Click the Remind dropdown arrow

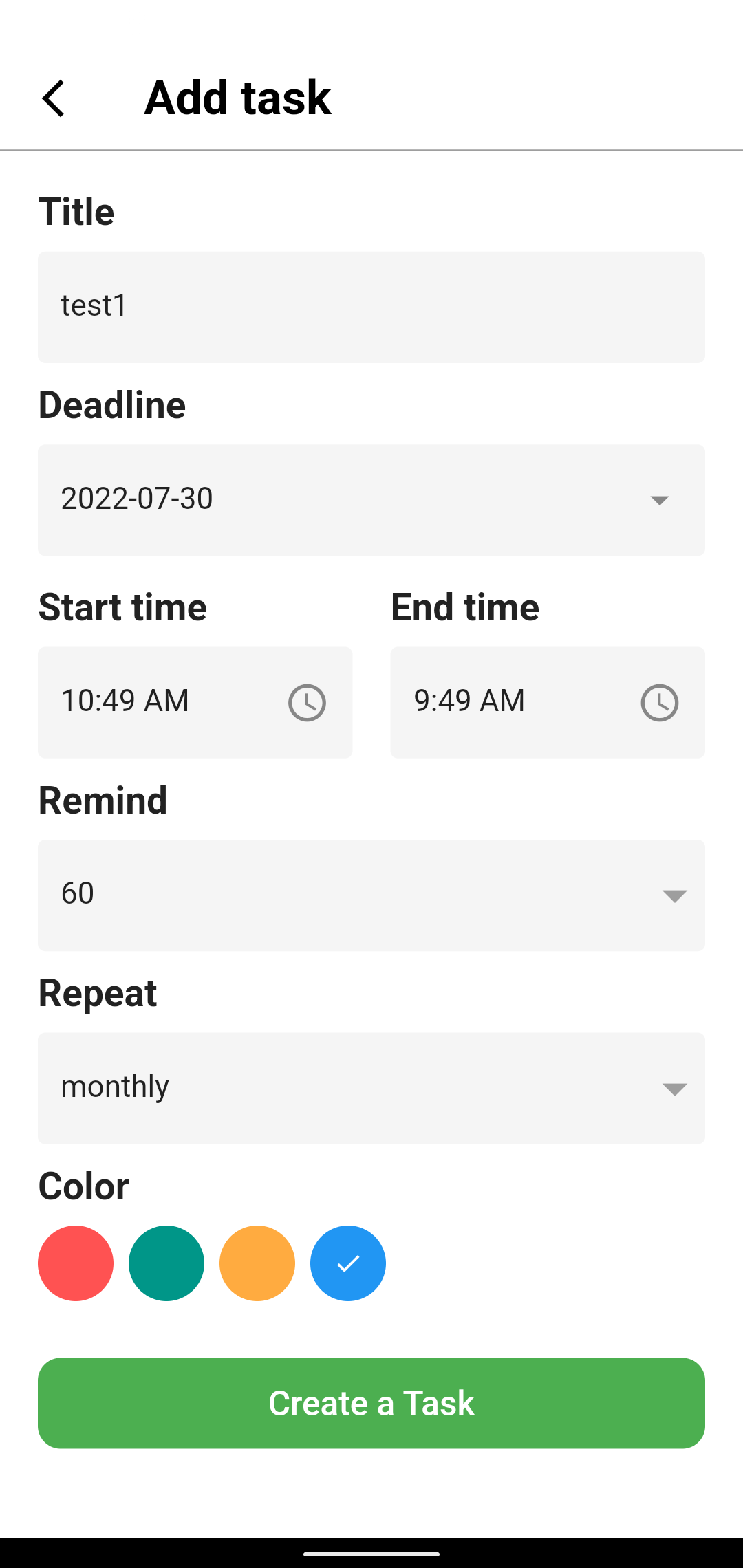(x=675, y=895)
